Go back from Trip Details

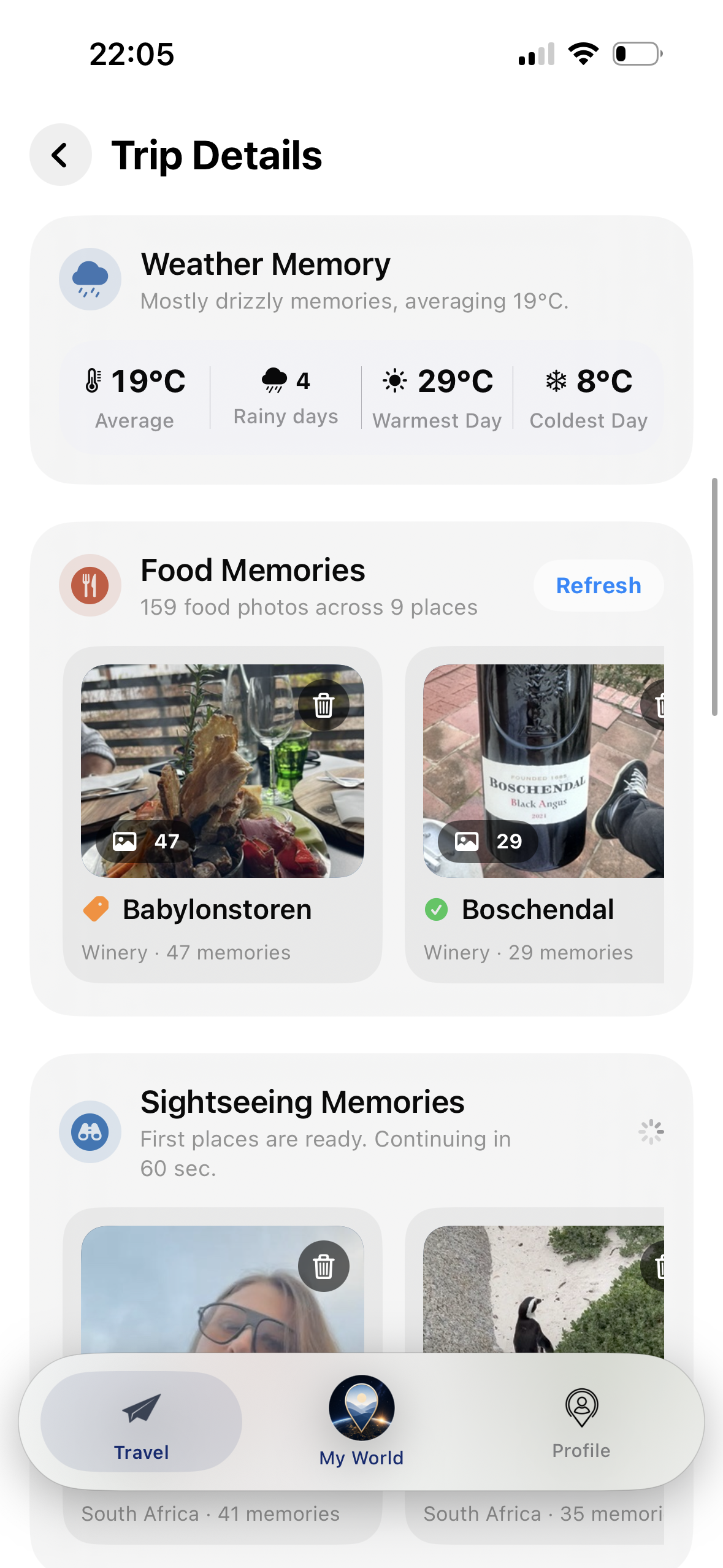(60, 155)
